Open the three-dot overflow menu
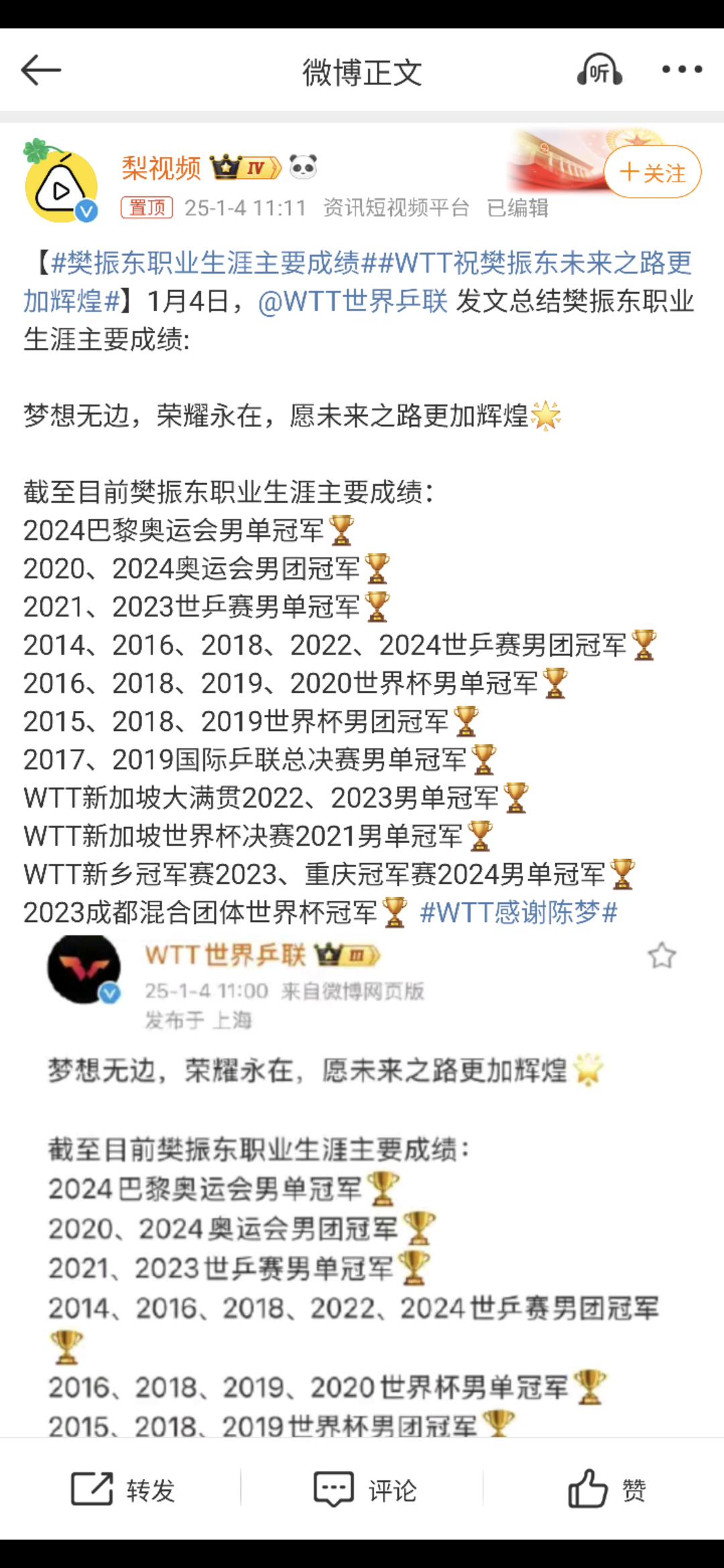Screen dimensions: 724x1568 point(682,70)
